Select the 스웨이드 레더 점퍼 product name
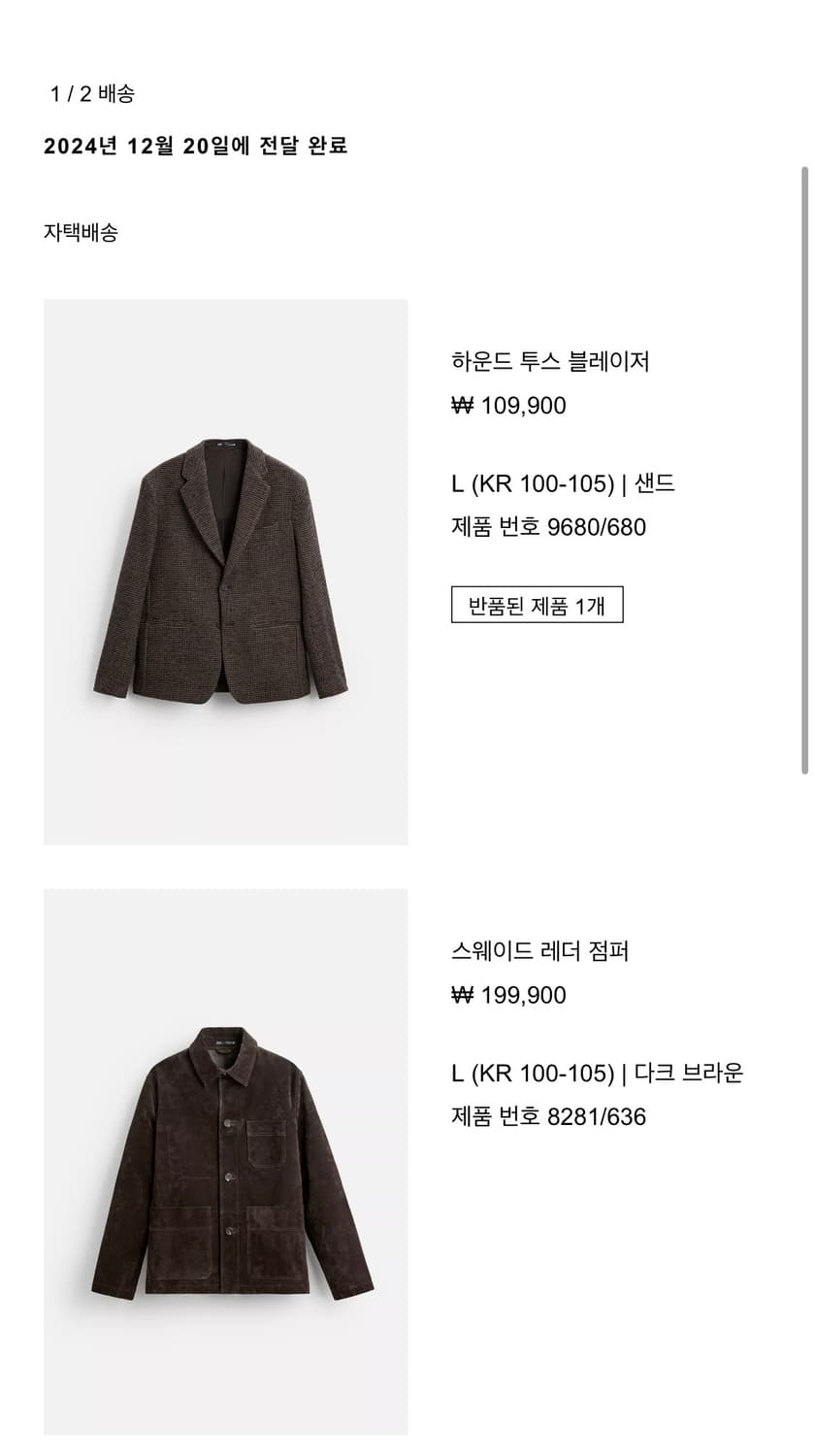 539,952
